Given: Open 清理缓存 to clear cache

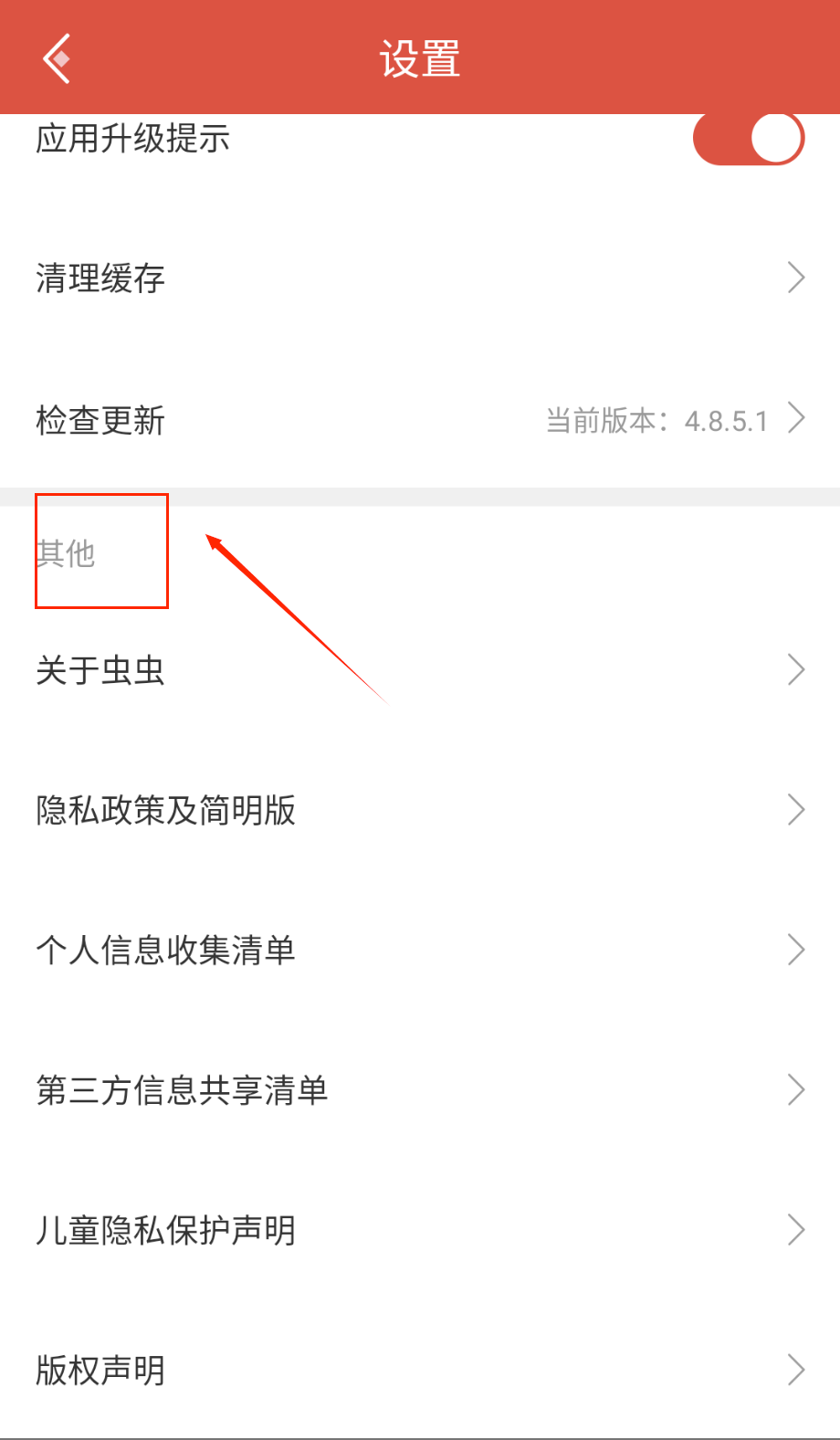Looking at the screenshot, I should (x=420, y=278).
